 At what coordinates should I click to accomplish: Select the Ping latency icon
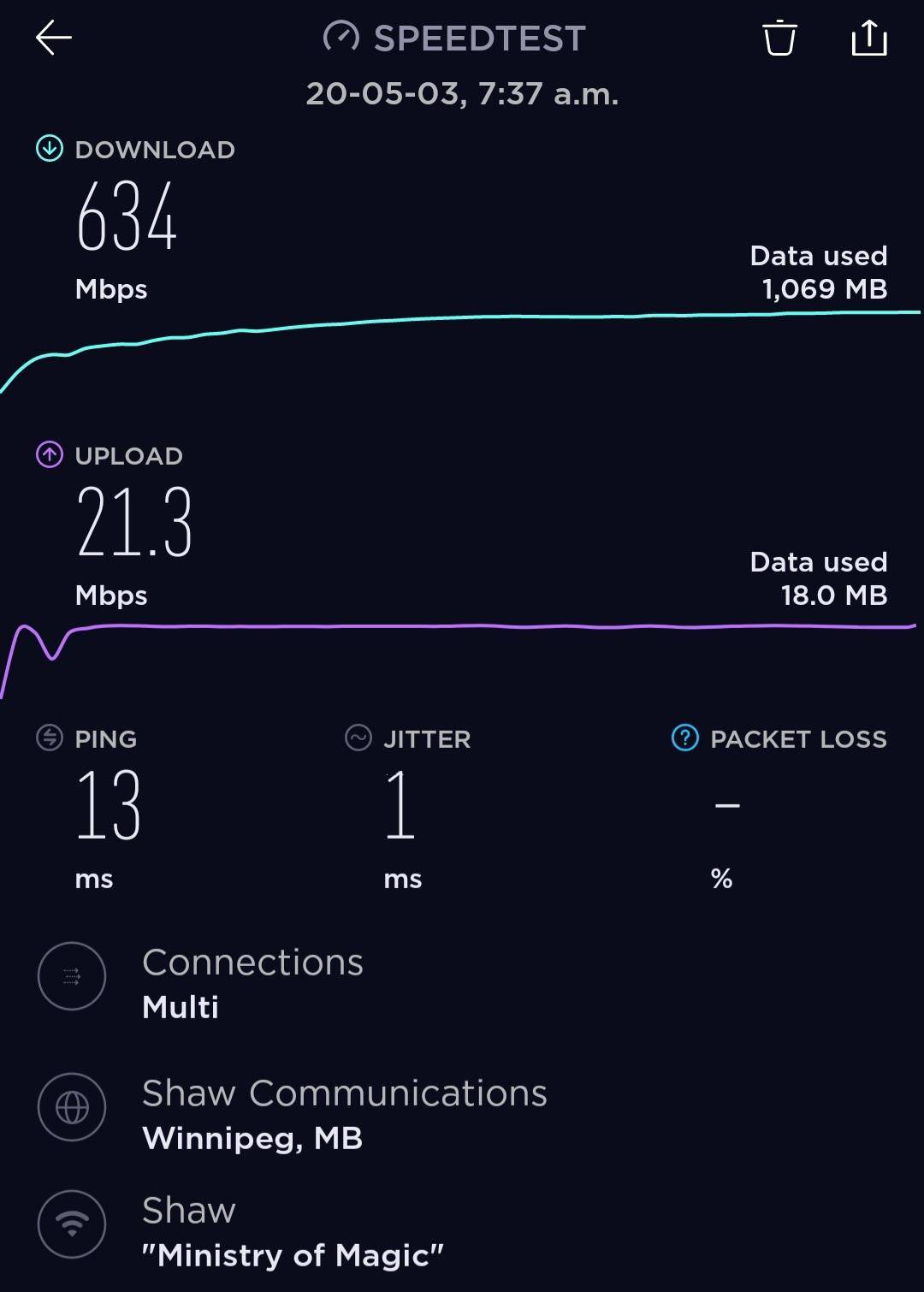(x=49, y=738)
